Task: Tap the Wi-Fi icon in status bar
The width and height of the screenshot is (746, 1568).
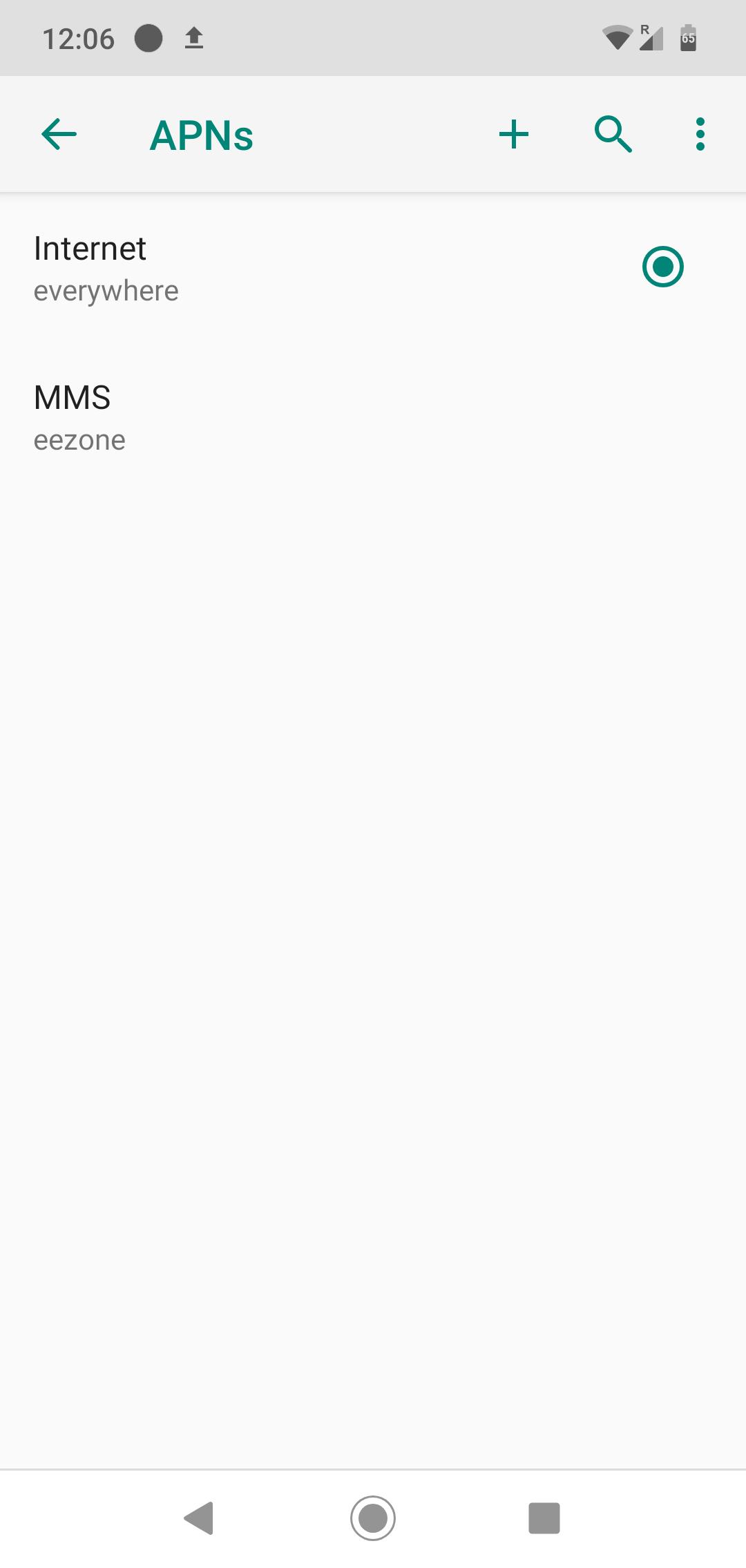Action: [618, 38]
